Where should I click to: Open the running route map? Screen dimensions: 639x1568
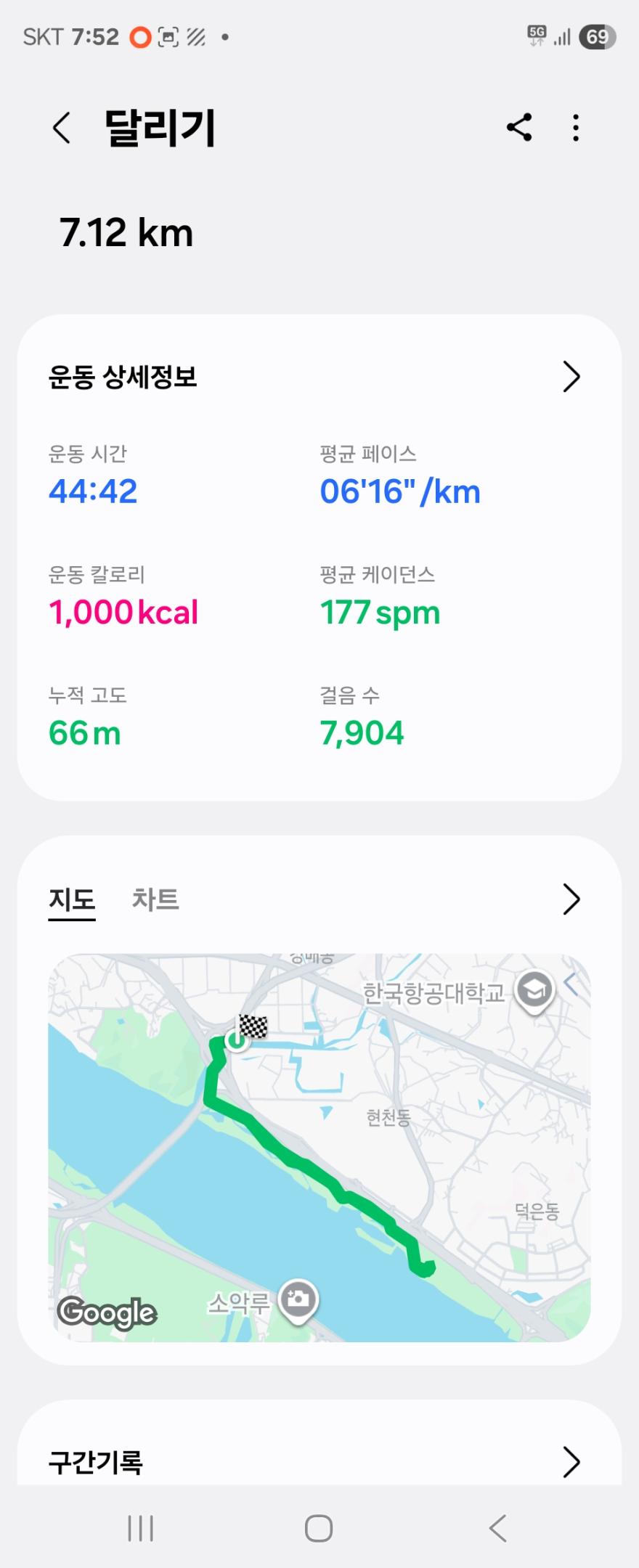[319, 1147]
